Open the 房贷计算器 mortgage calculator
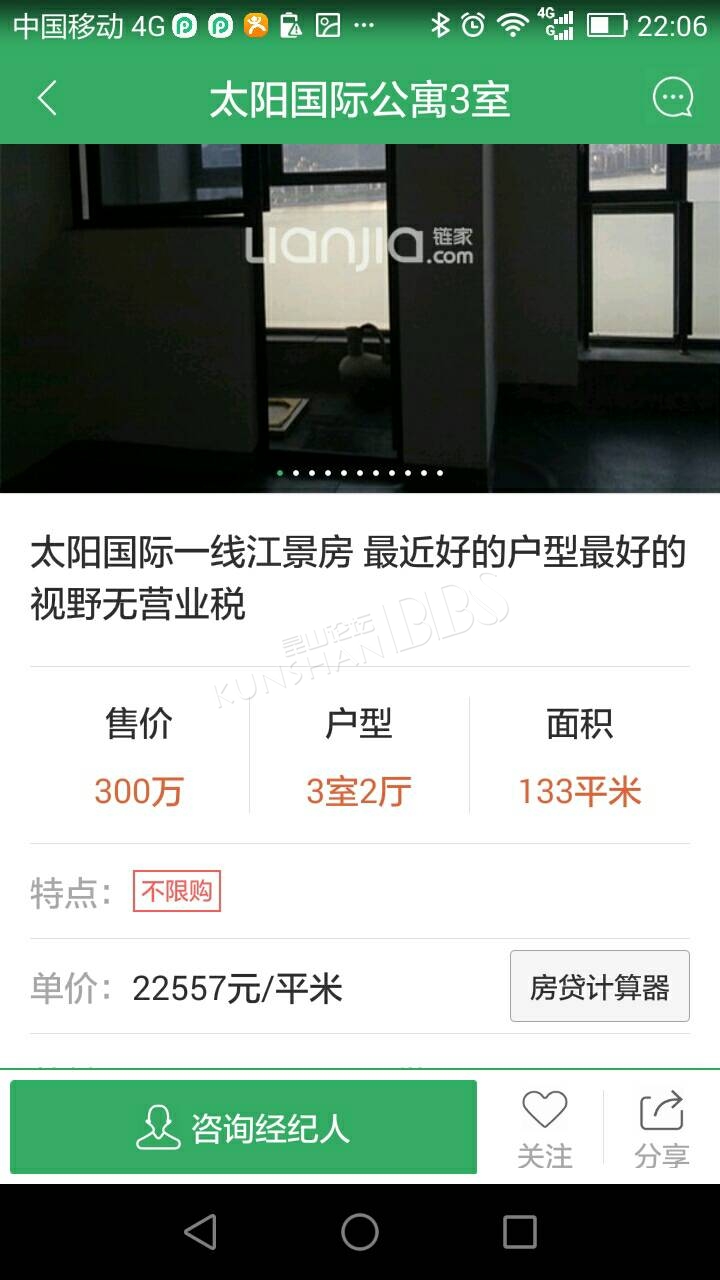Image resolution: width=720 pixels, height=1280 pixels. pos(600,986)
